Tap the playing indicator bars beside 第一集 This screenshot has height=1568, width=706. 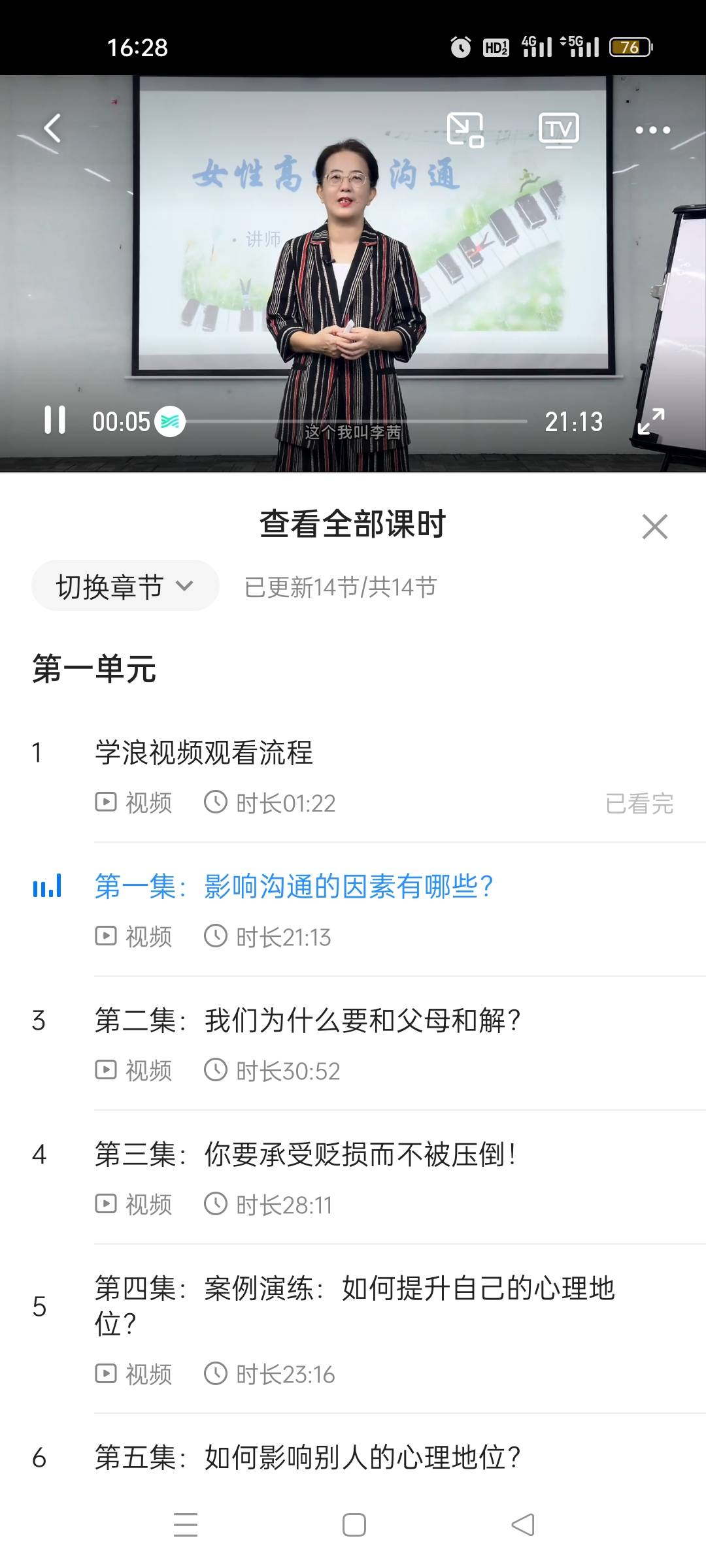pos(46,887)
